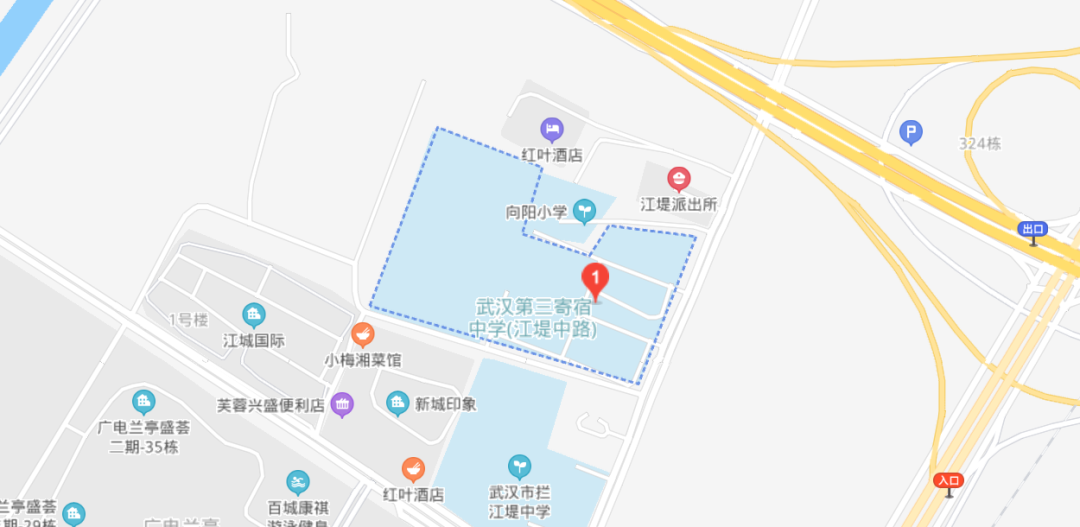
Task: Open the 江堤派出所 police station marker
Action: coord(679,181)
